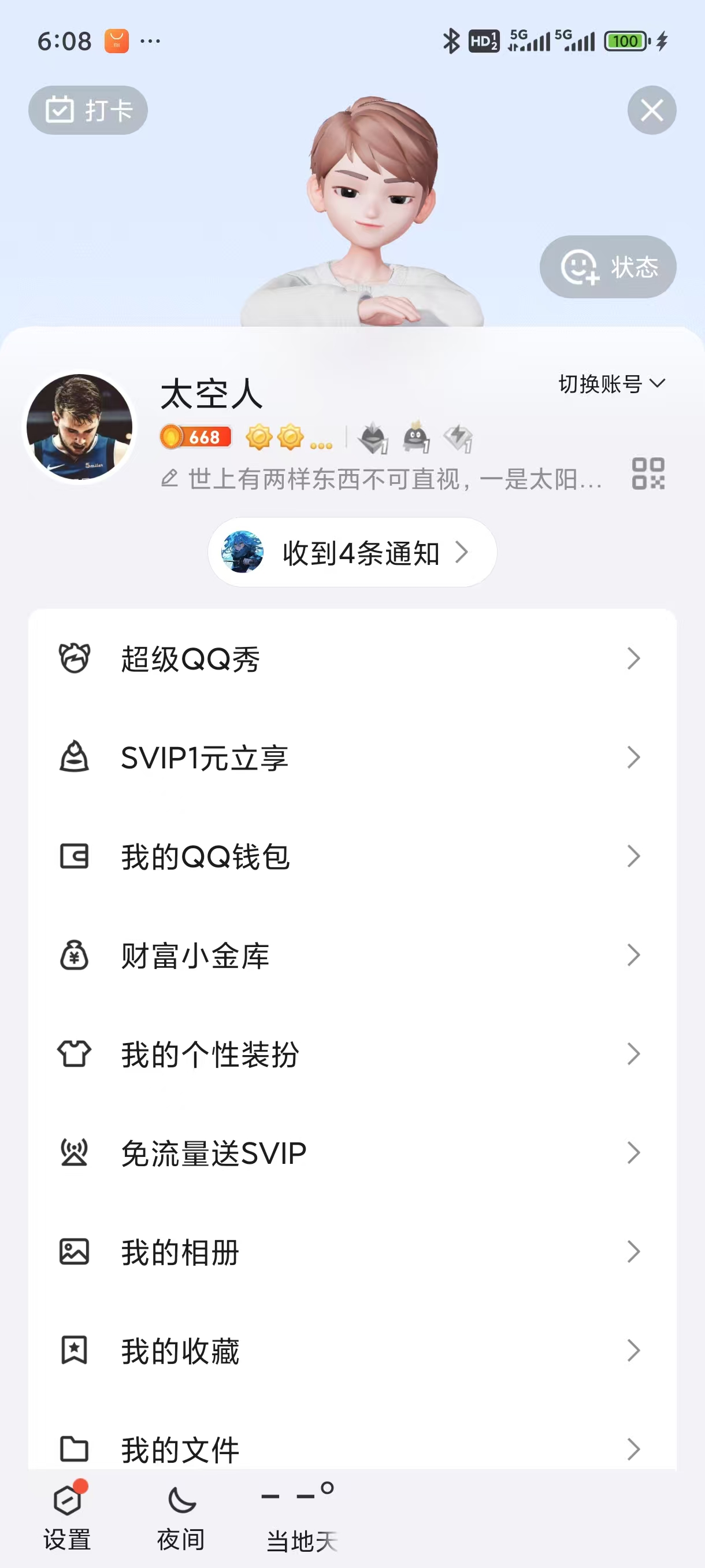Open 我的相册 album

click(352, 1252)
